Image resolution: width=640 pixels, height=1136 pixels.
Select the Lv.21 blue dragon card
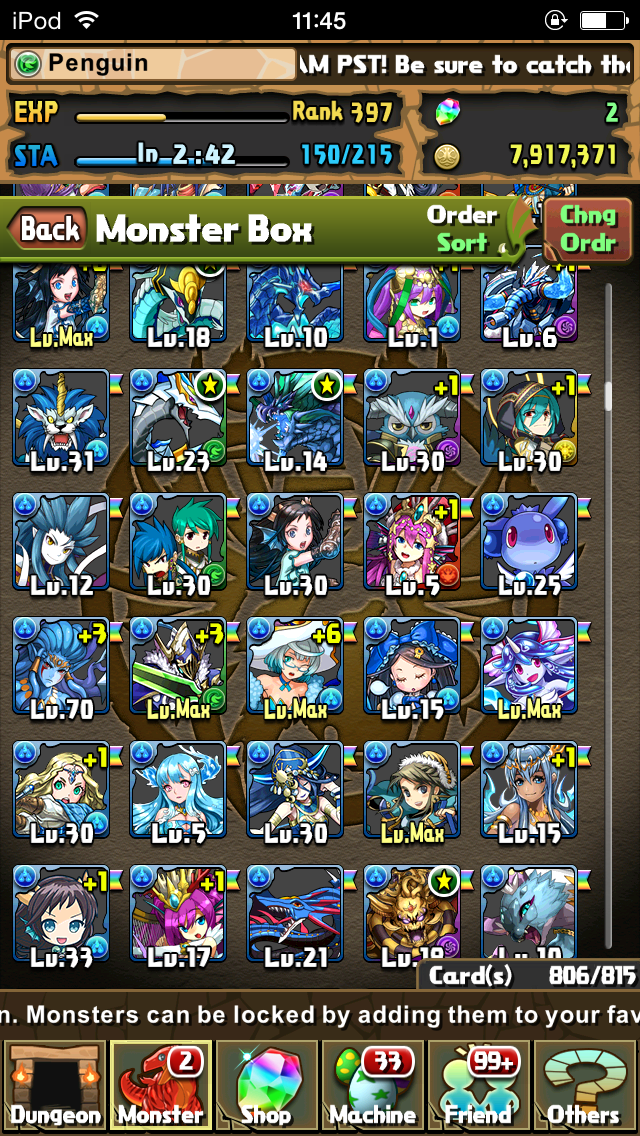[x=295, y=914]
